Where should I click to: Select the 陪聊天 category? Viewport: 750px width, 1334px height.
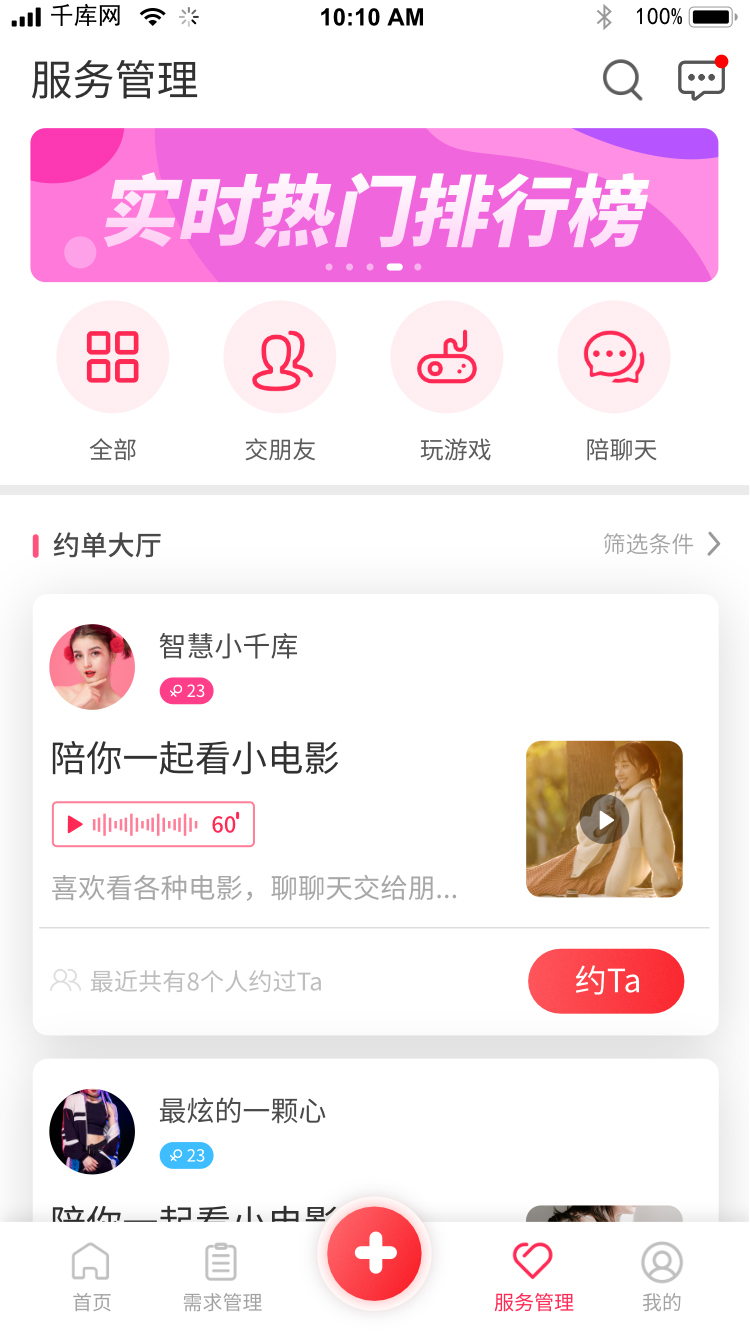pyautogui.click(x=613, y=358)
